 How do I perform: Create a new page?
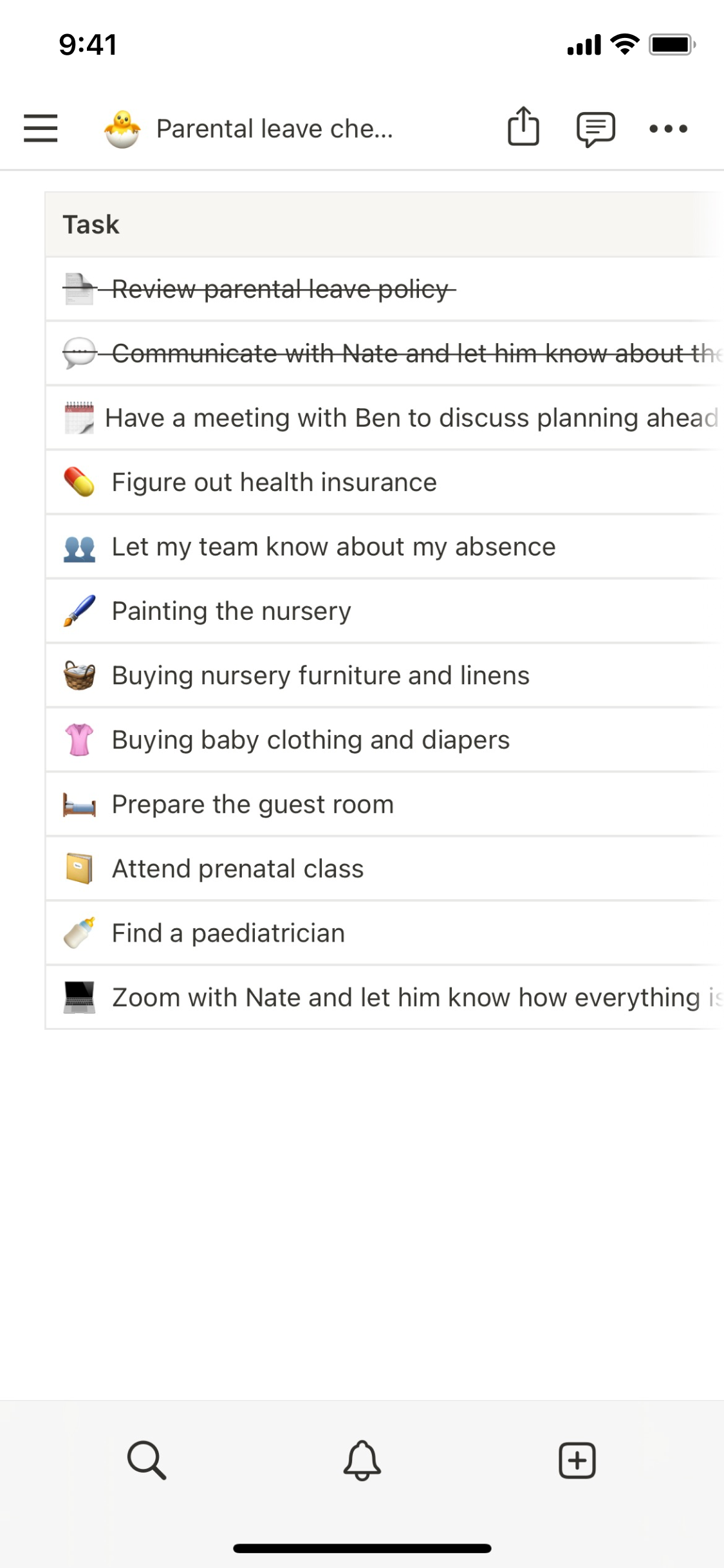577,1460
